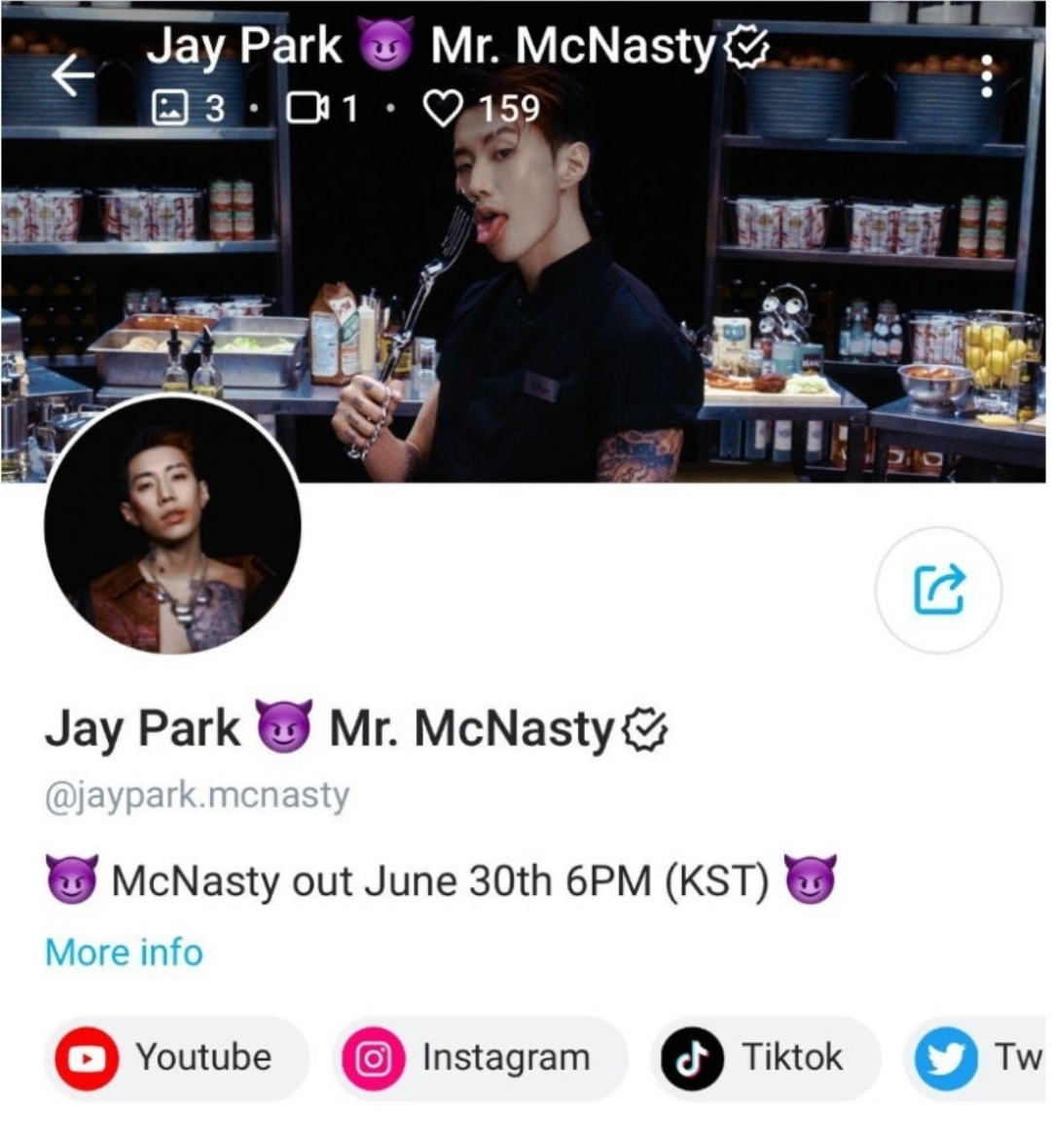Expand the More info section

click(123, 952)
